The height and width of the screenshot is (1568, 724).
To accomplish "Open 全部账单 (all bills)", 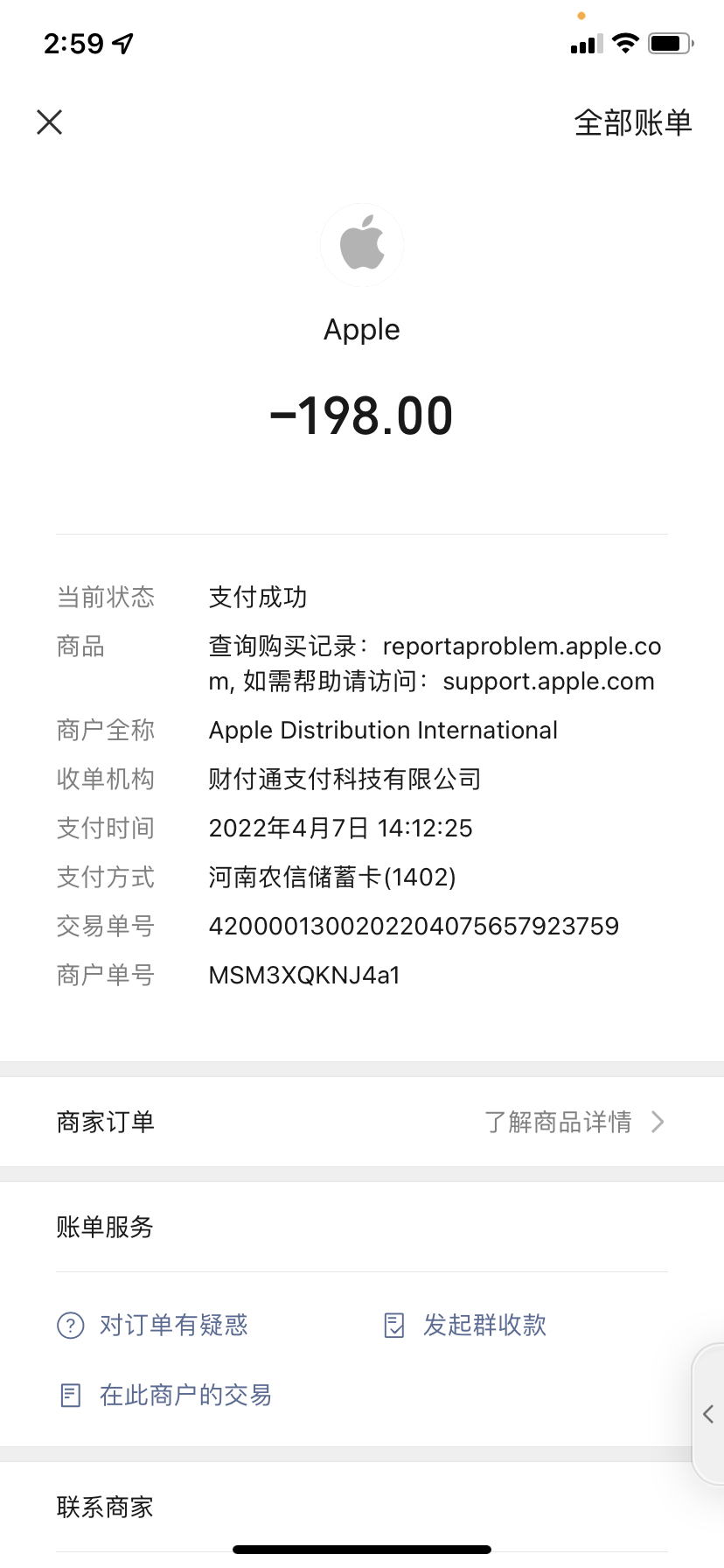I will point(632,122).
